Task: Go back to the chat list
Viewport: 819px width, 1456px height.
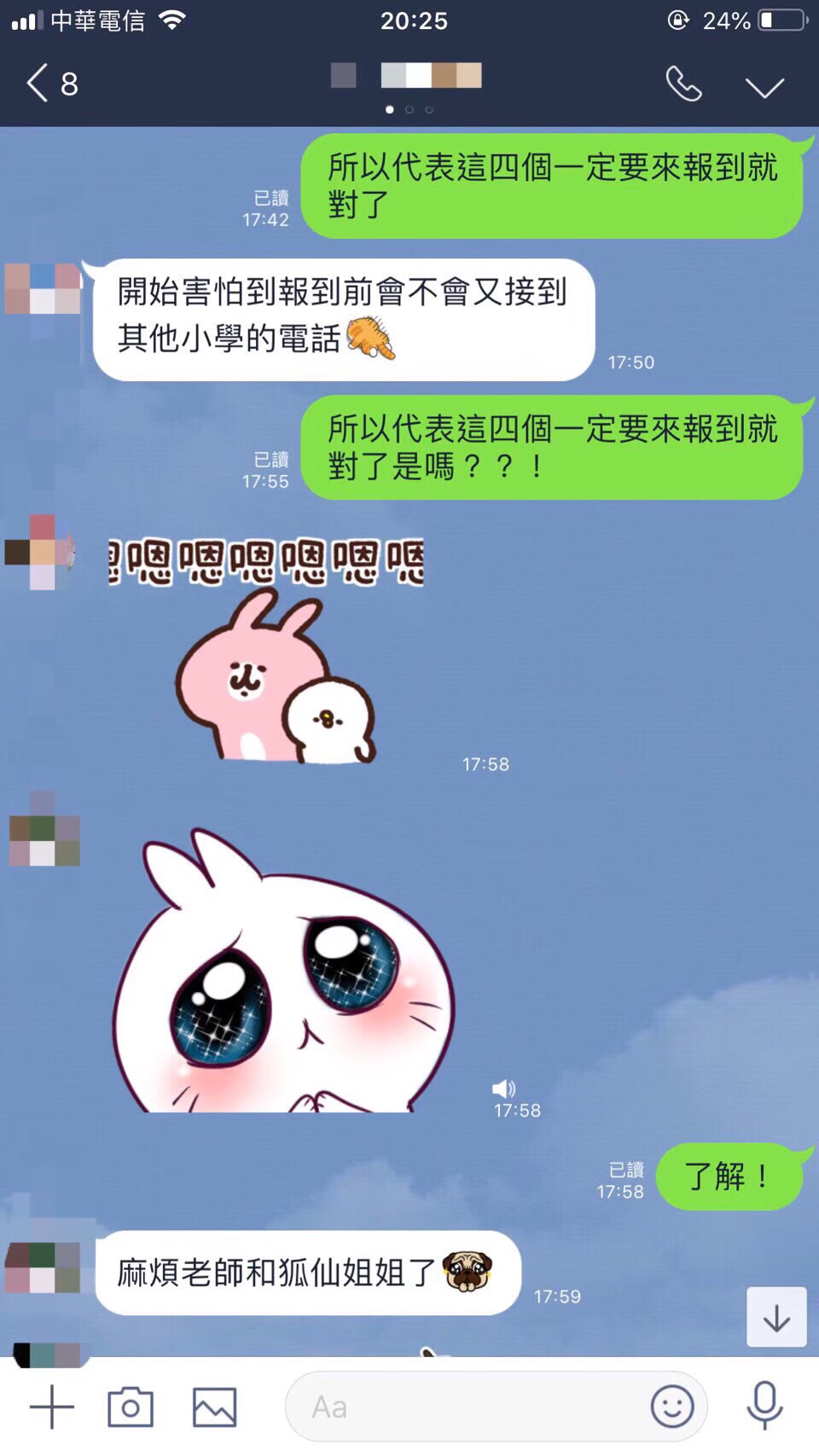Action: click(51, 84)
